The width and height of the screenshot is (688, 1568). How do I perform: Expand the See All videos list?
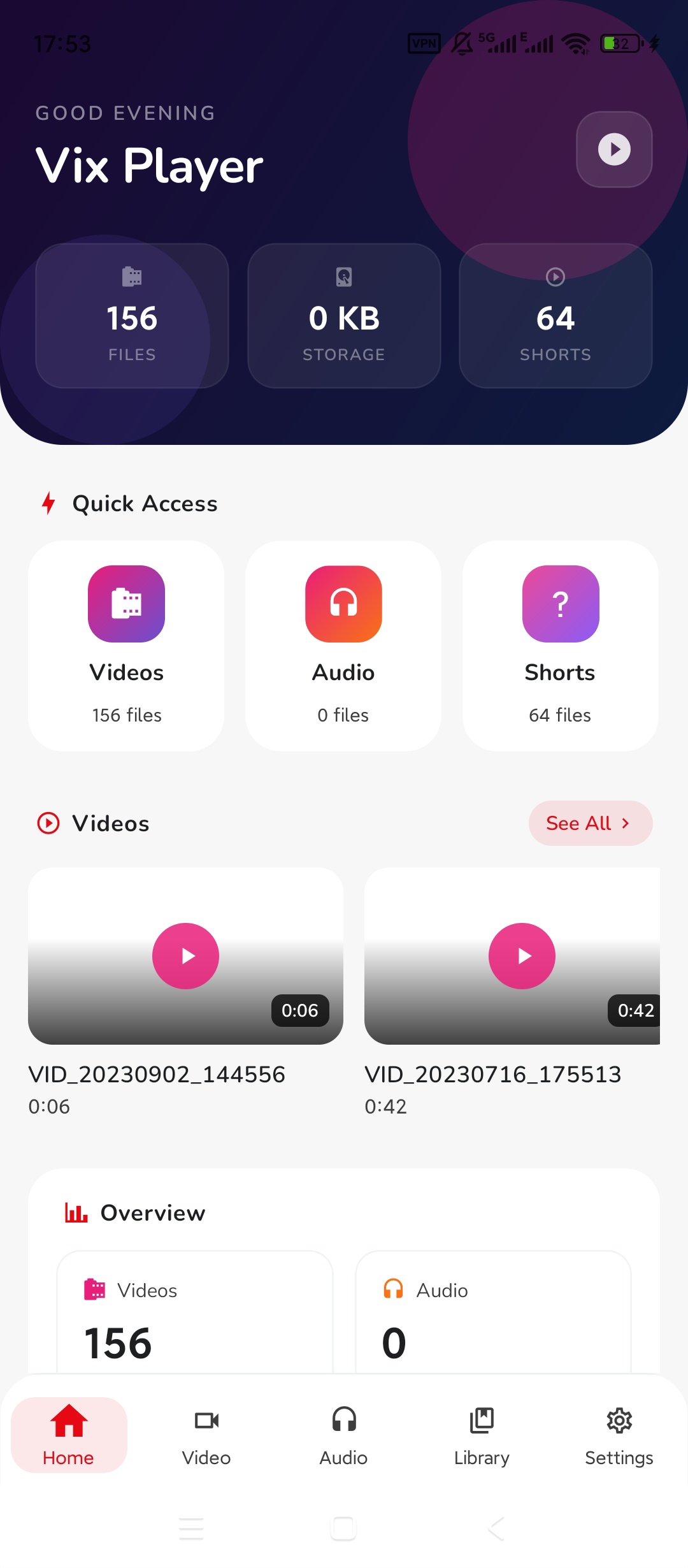coord(590,823)
